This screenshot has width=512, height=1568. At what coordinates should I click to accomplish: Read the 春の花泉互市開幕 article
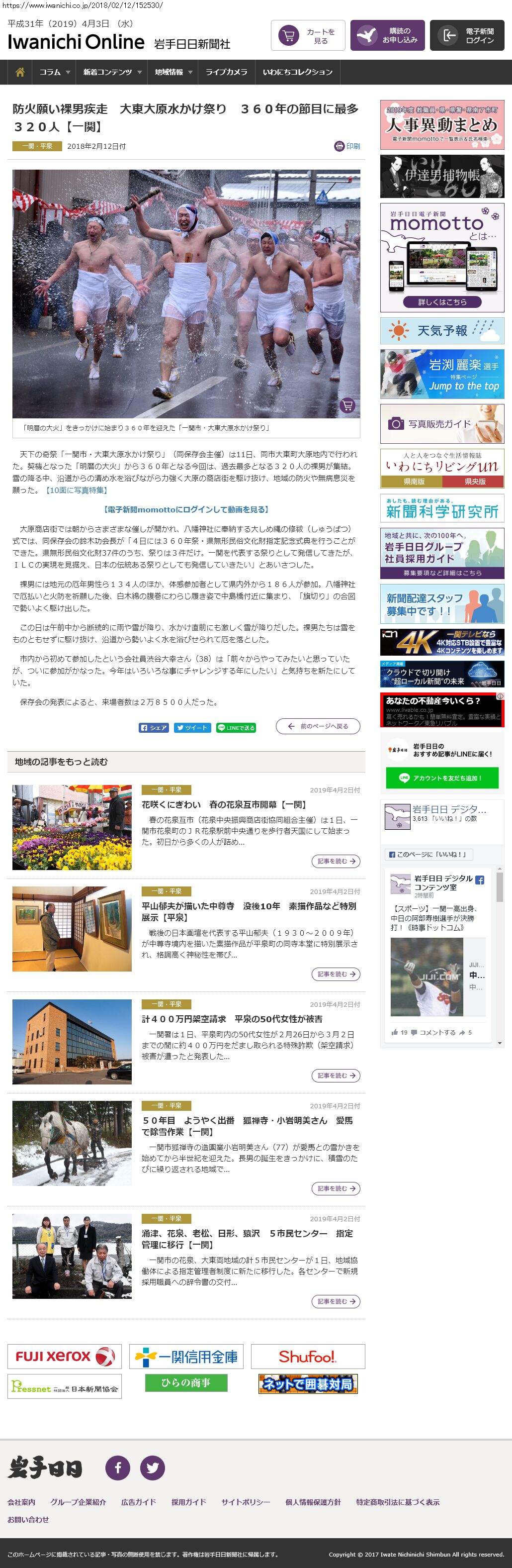tap(336, 861)
